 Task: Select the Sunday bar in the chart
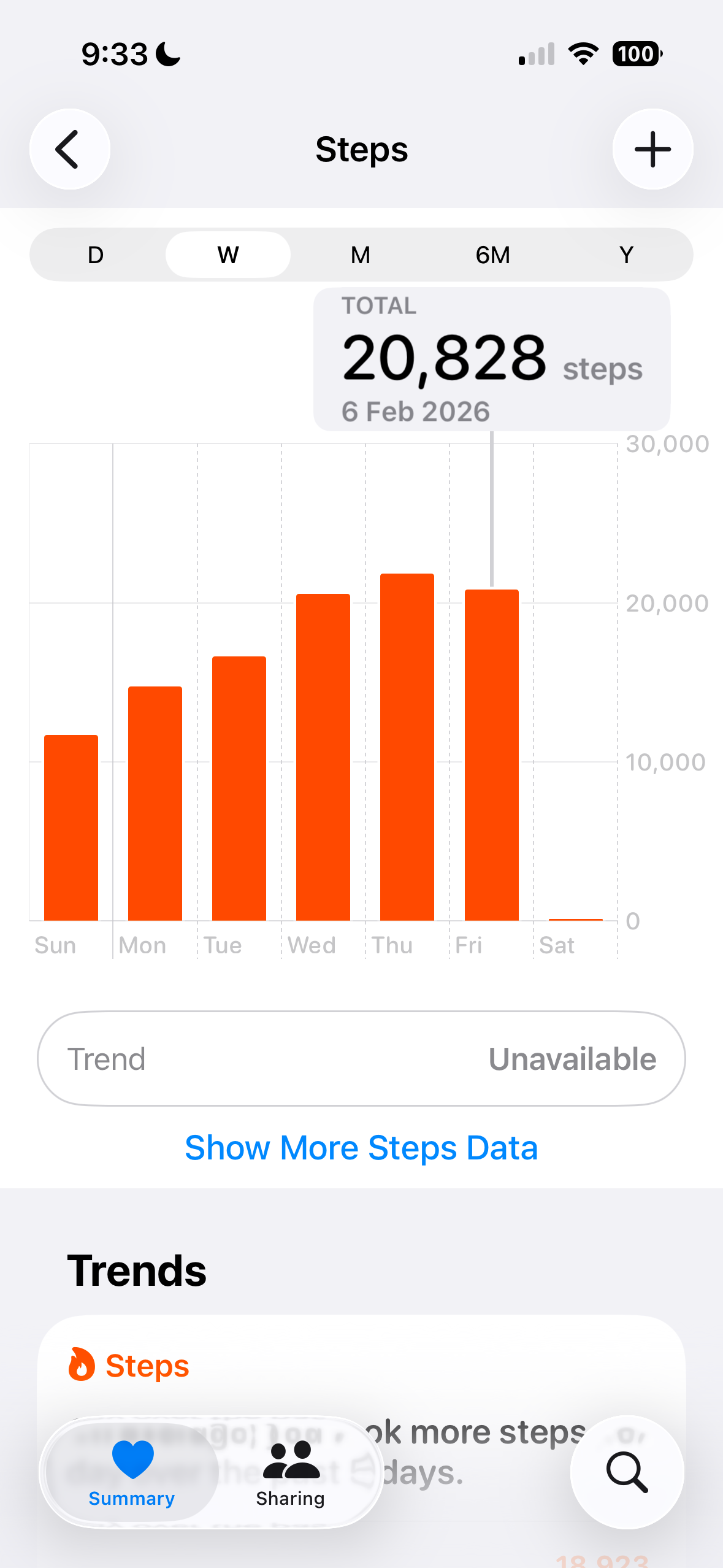(x=71, y=828)
